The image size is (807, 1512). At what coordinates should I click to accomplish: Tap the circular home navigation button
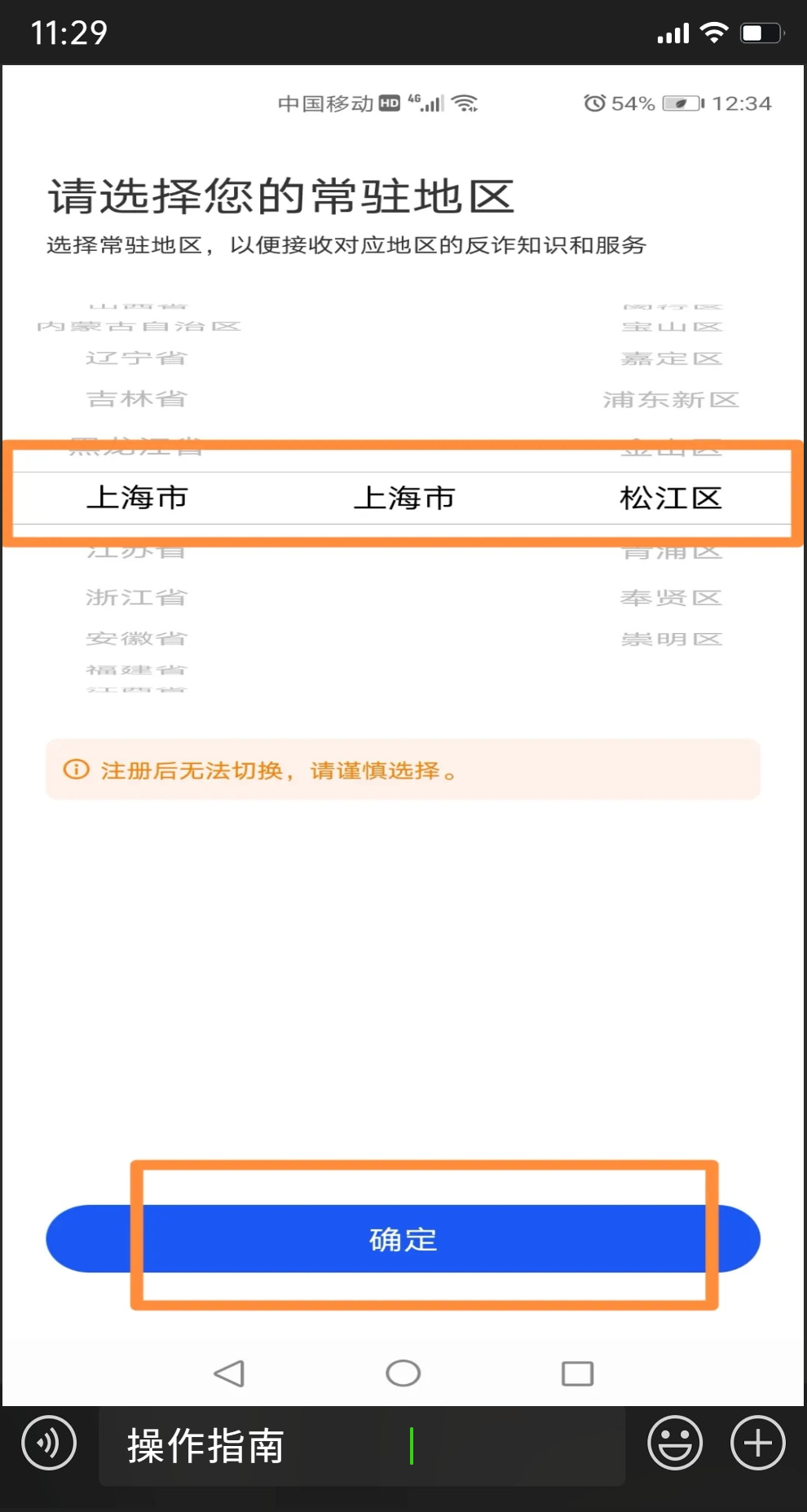pyautogui.click(x=403, y=1373)
